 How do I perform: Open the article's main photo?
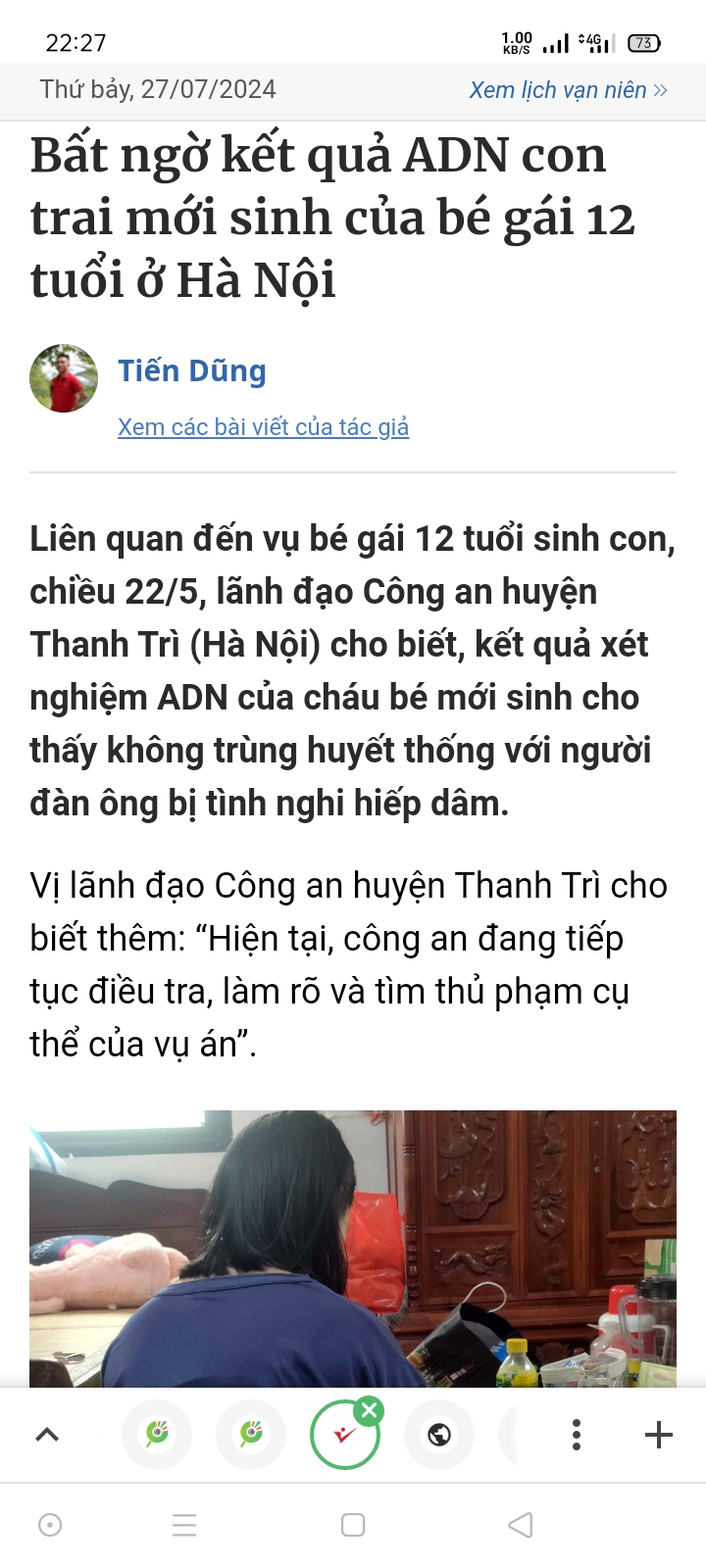click(353, 1248)
